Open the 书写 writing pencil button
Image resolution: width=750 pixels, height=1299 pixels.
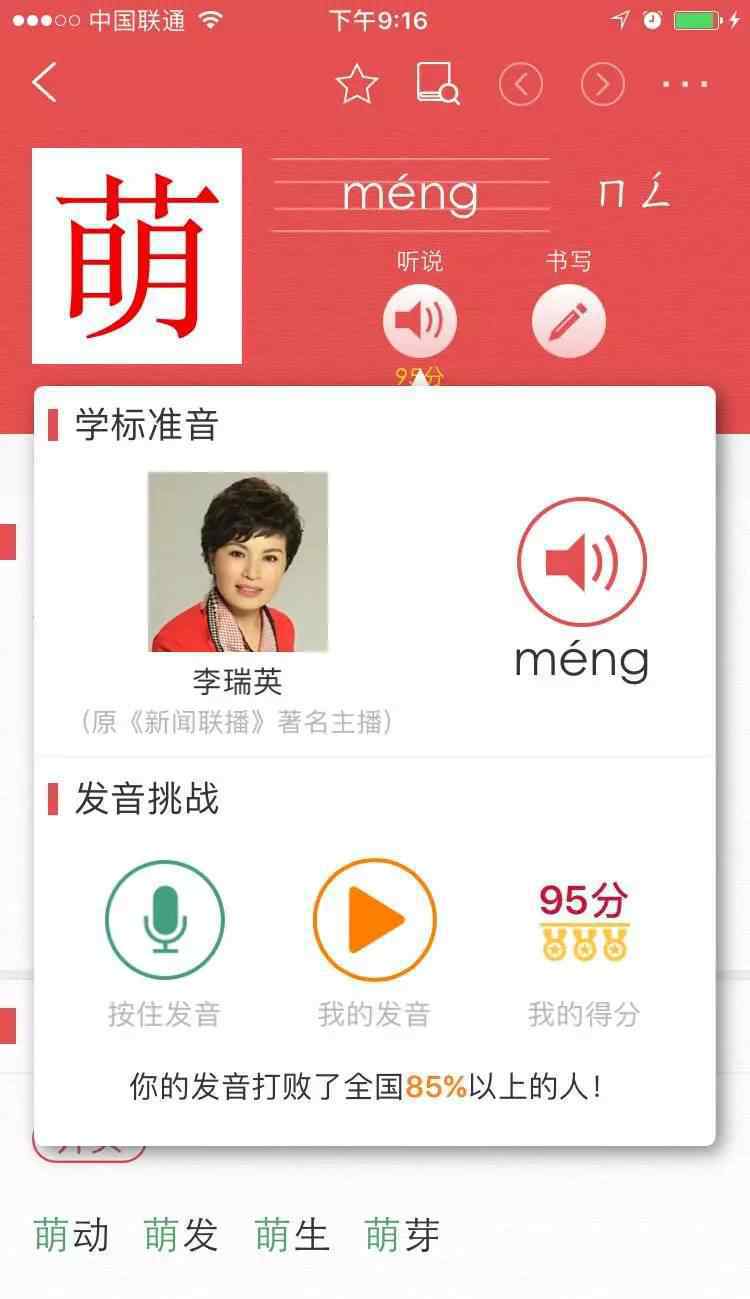[x=568, y=321]
